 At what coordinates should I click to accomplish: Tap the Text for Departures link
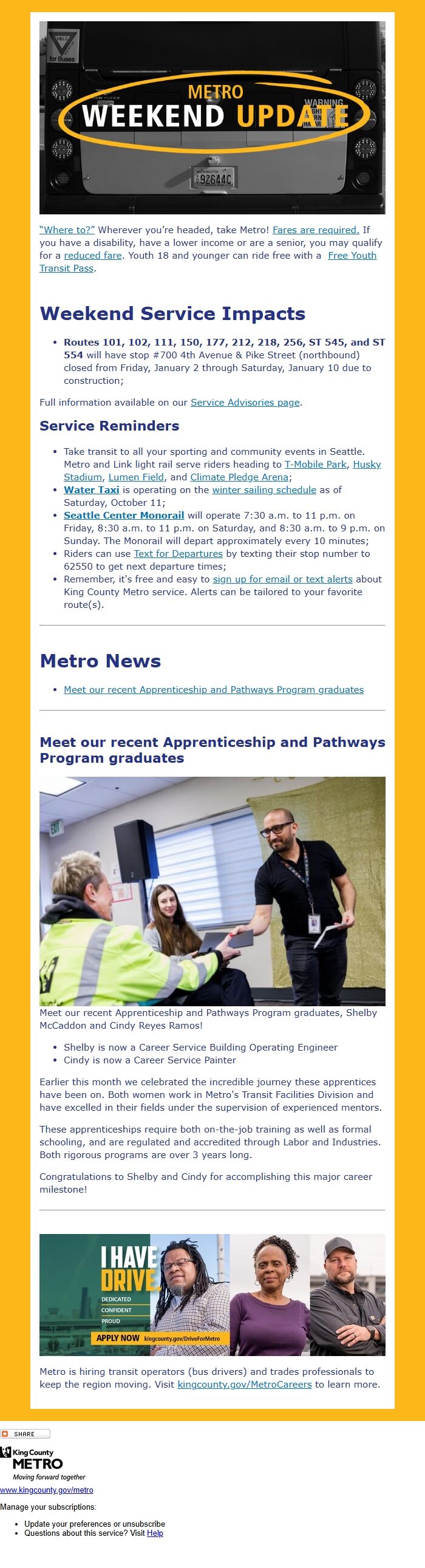click(x=178, y=554)
